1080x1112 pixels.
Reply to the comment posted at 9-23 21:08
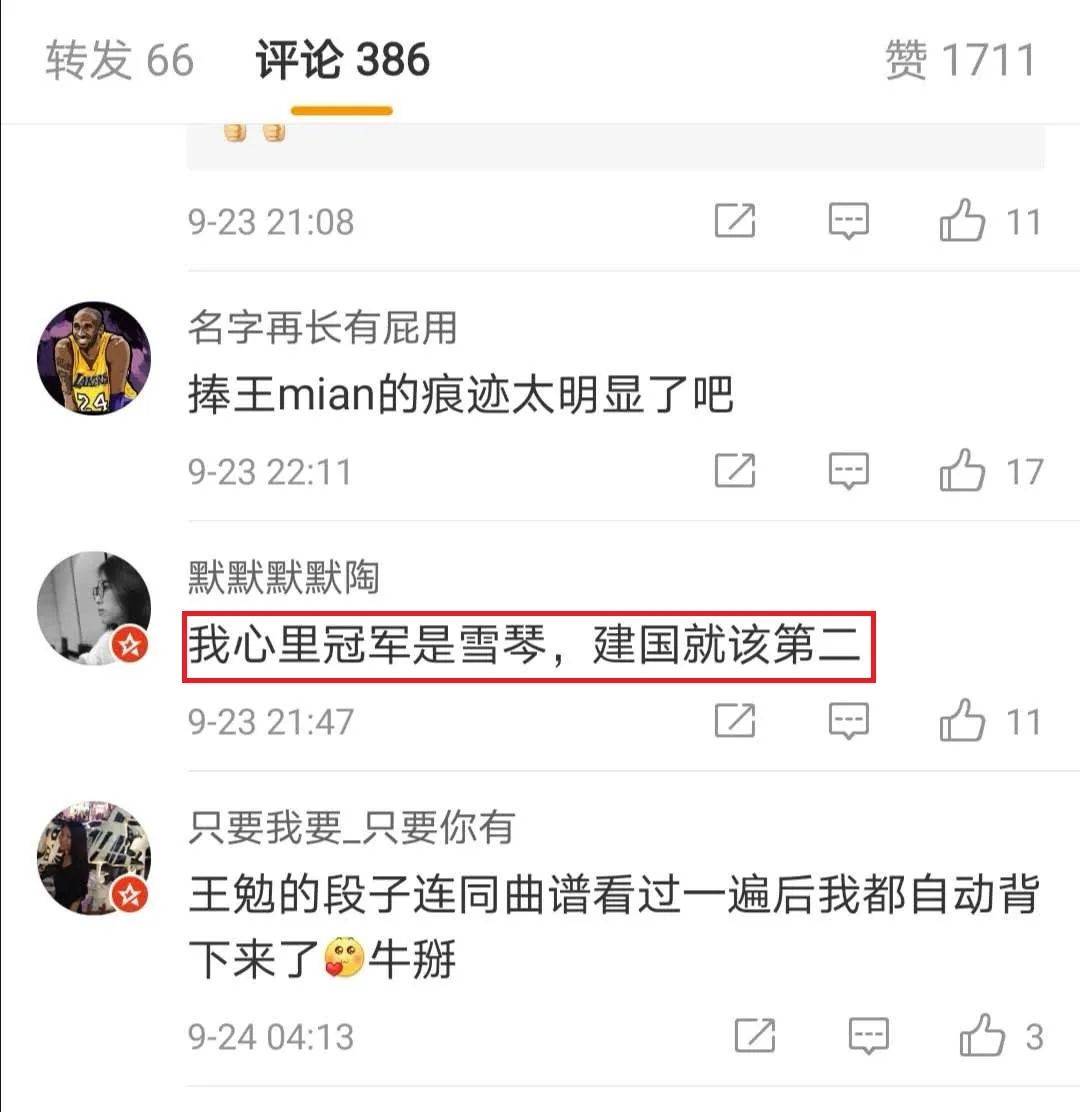pos(848,221)
